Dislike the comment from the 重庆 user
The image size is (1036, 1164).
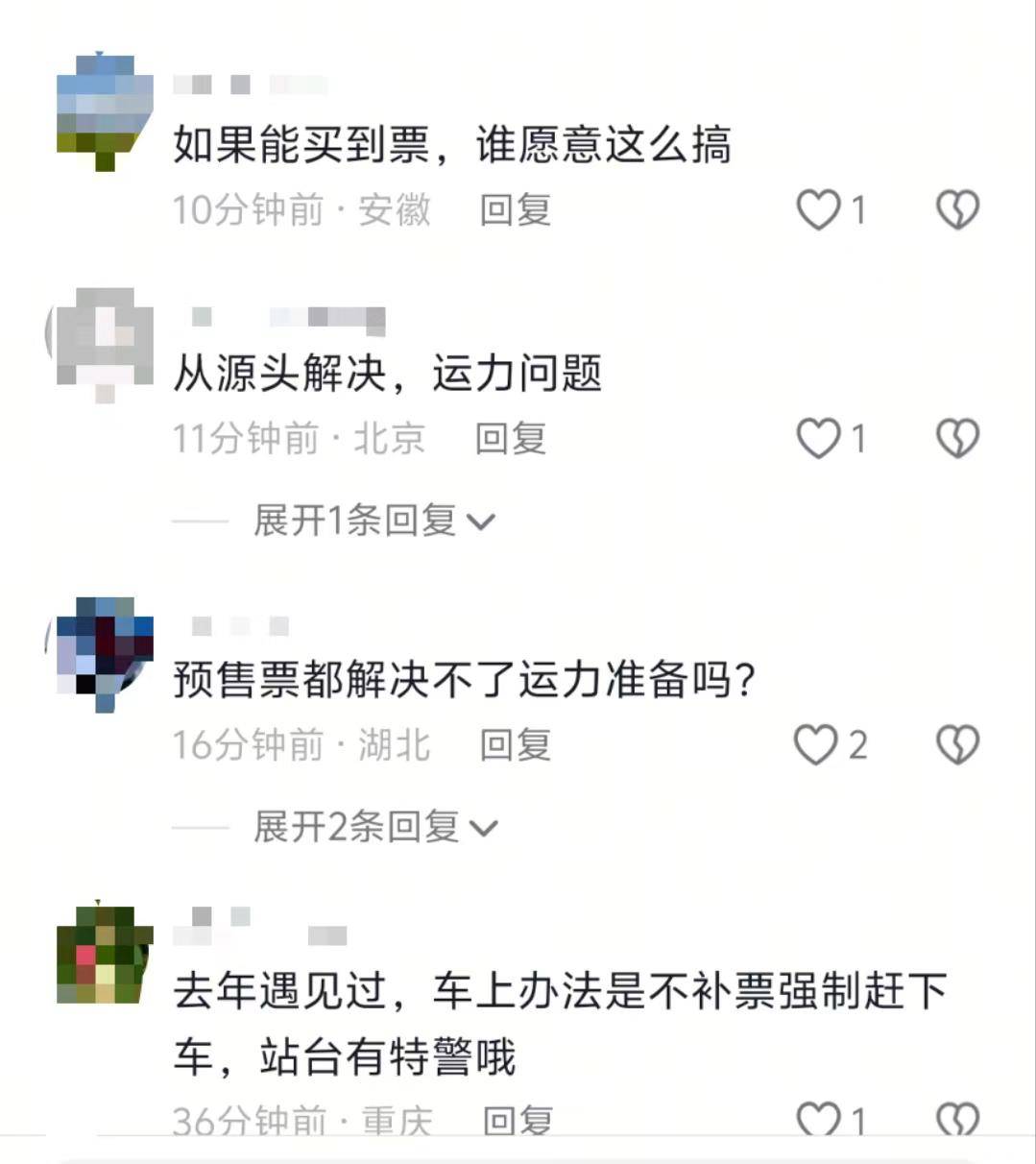pos(956,1118)
